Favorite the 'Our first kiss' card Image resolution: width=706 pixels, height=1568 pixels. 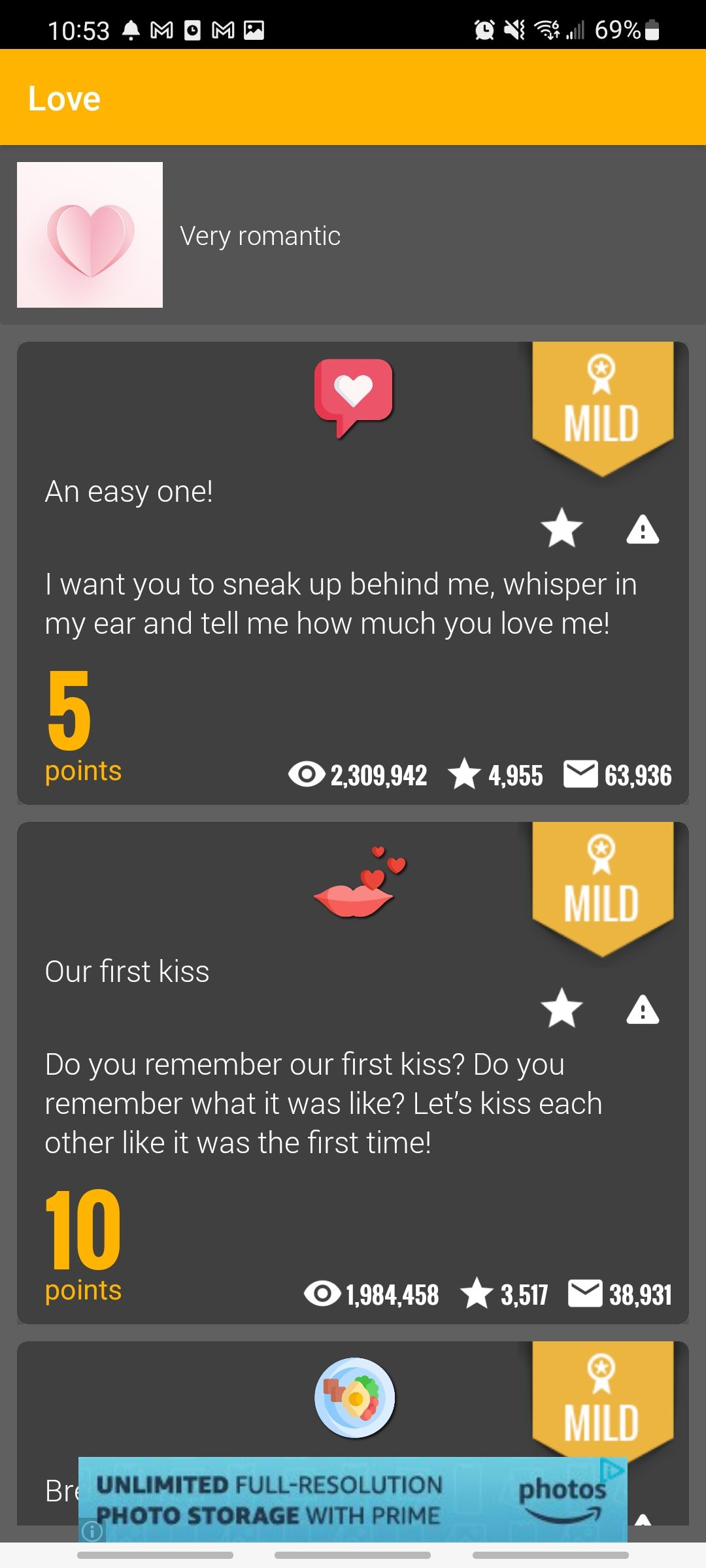(562, 1008)
